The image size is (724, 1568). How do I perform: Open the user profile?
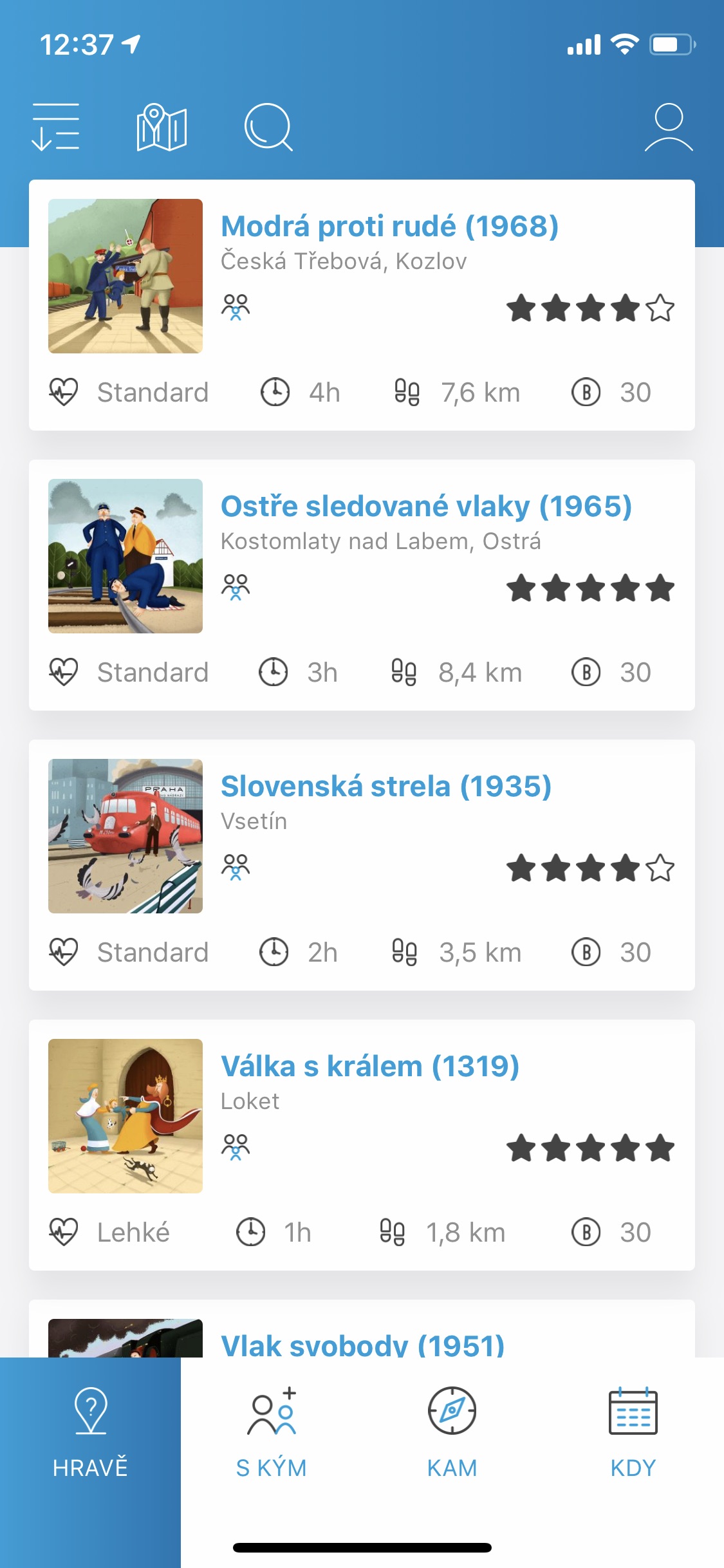(668, 127)
